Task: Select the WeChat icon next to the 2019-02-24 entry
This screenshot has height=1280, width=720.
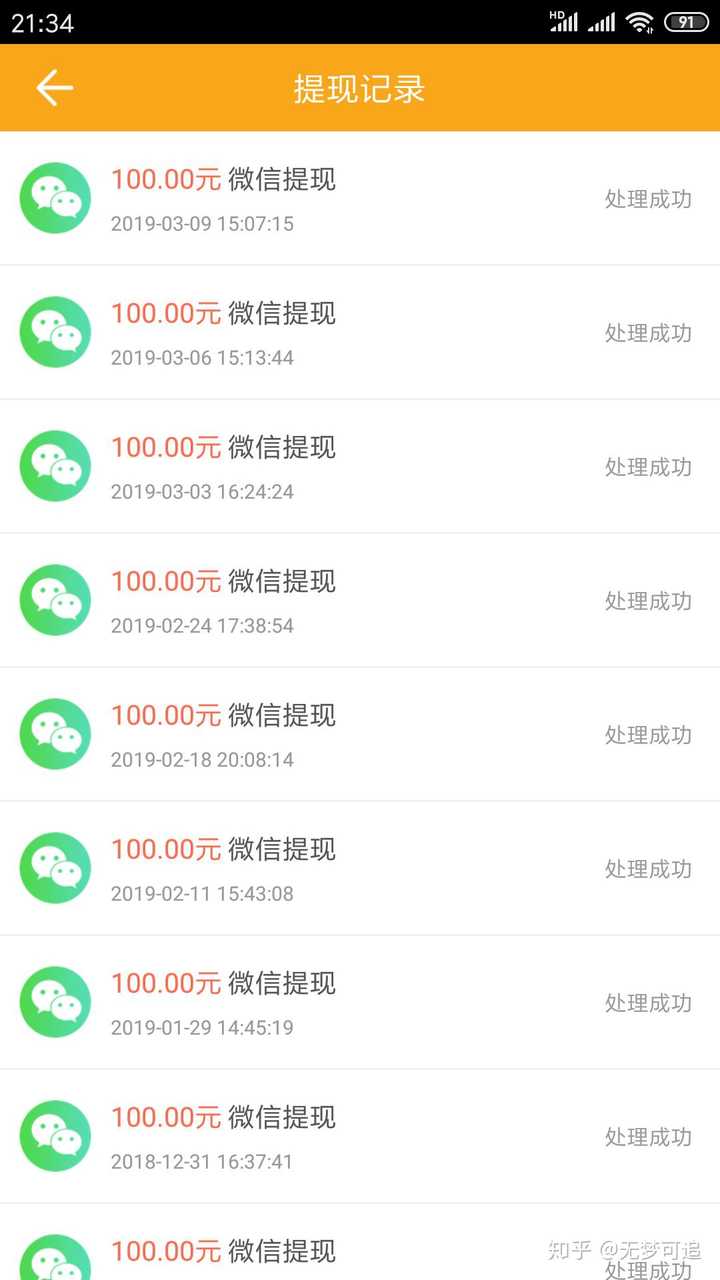Action: pos(55,599)
